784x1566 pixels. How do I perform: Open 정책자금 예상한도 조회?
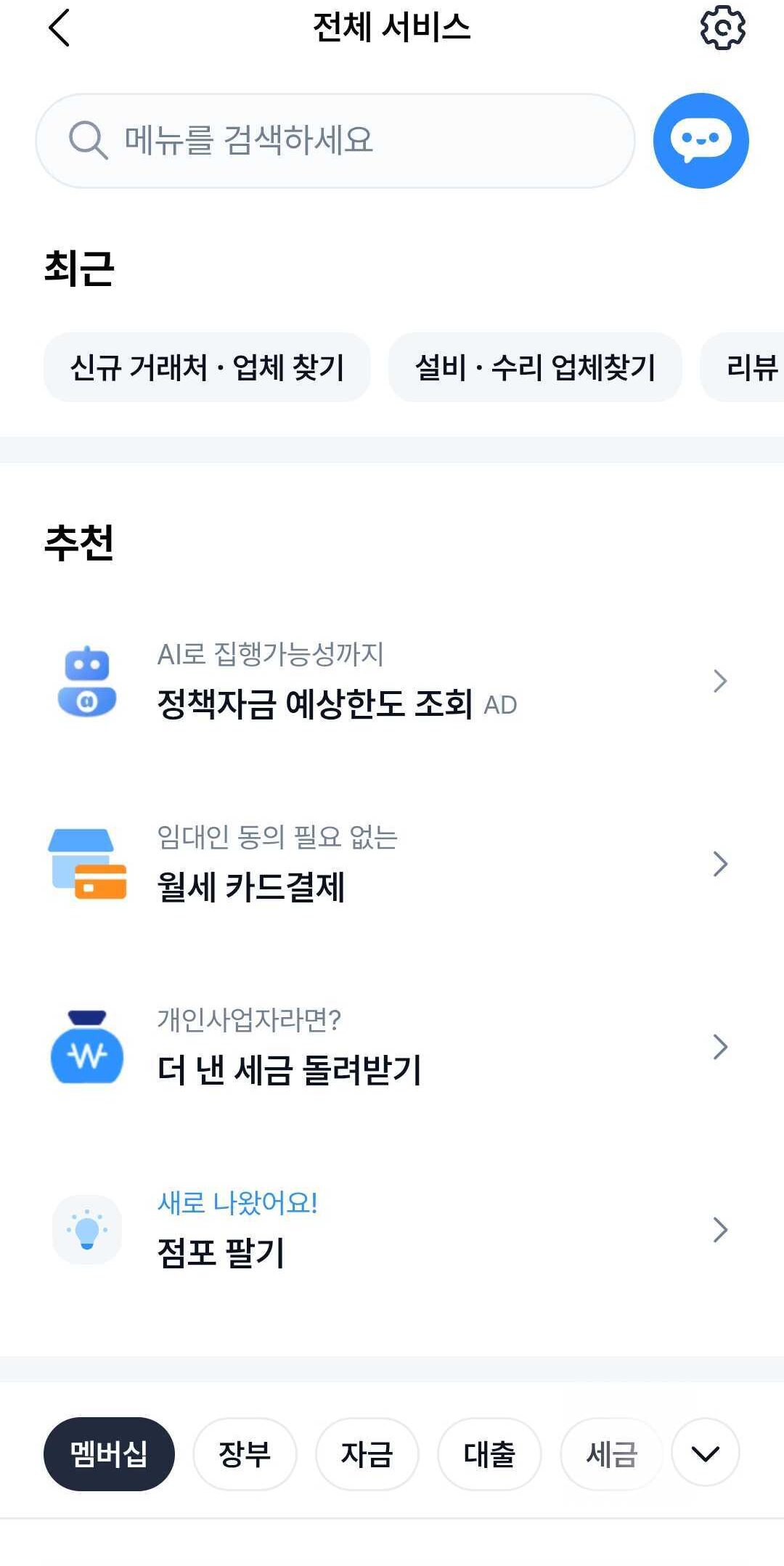tap(392, 681)
